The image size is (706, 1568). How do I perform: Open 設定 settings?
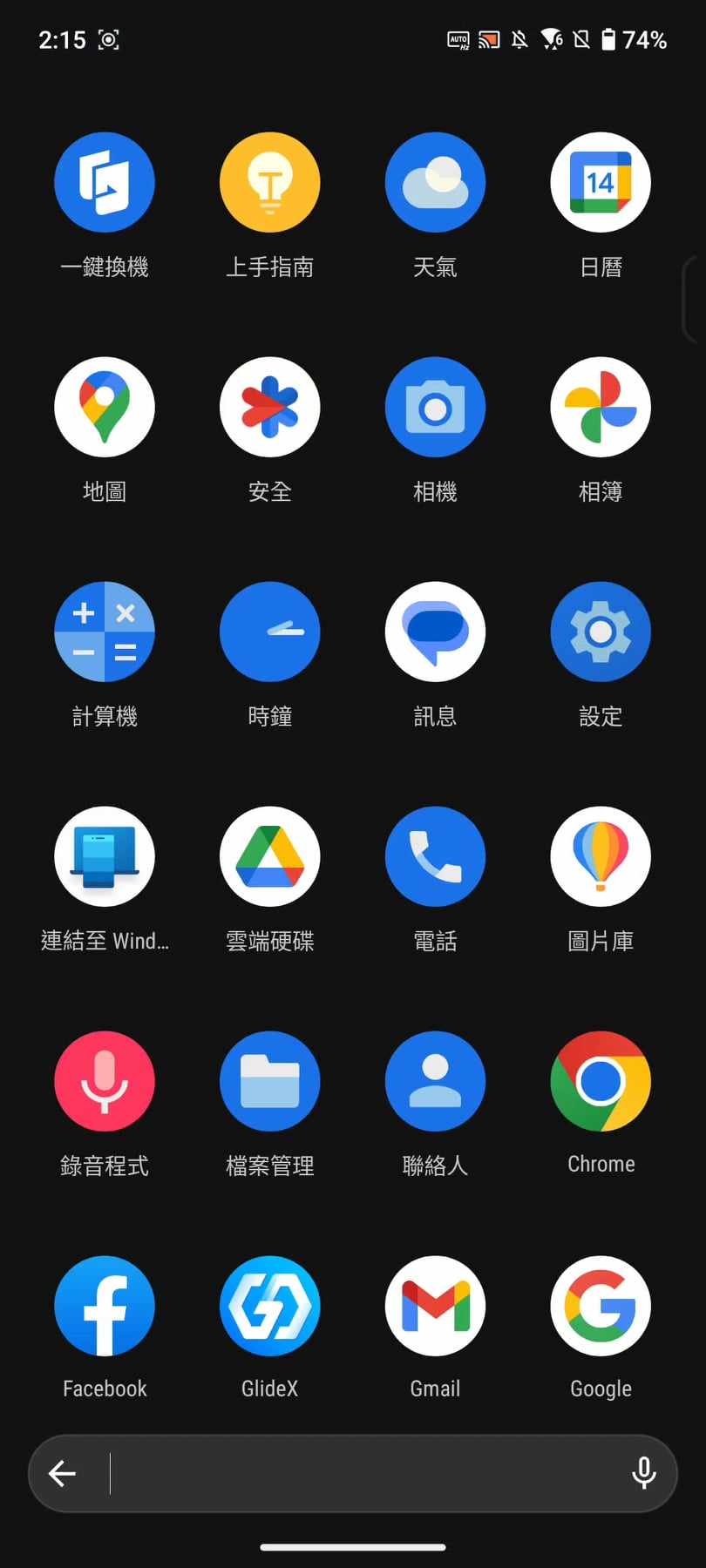tap(601, 632)
